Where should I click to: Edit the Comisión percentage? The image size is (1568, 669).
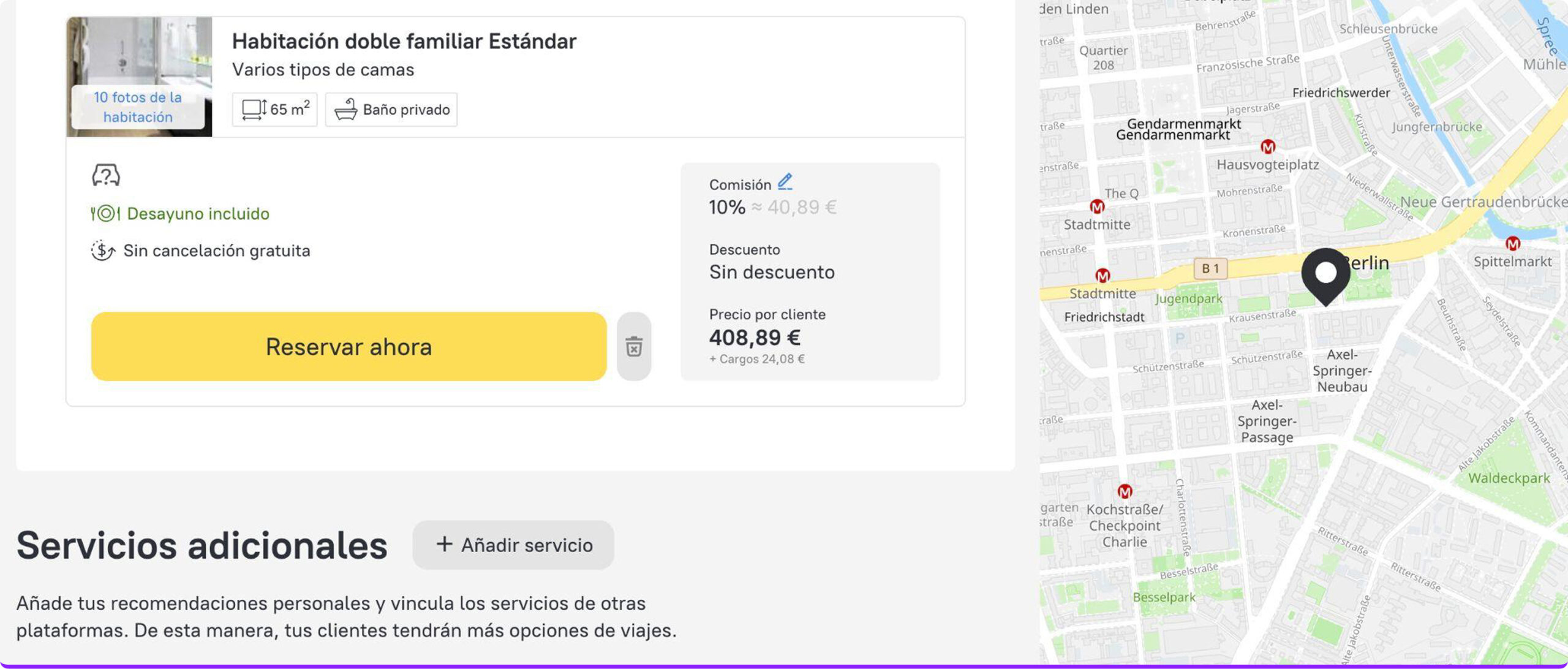(785, 182)
